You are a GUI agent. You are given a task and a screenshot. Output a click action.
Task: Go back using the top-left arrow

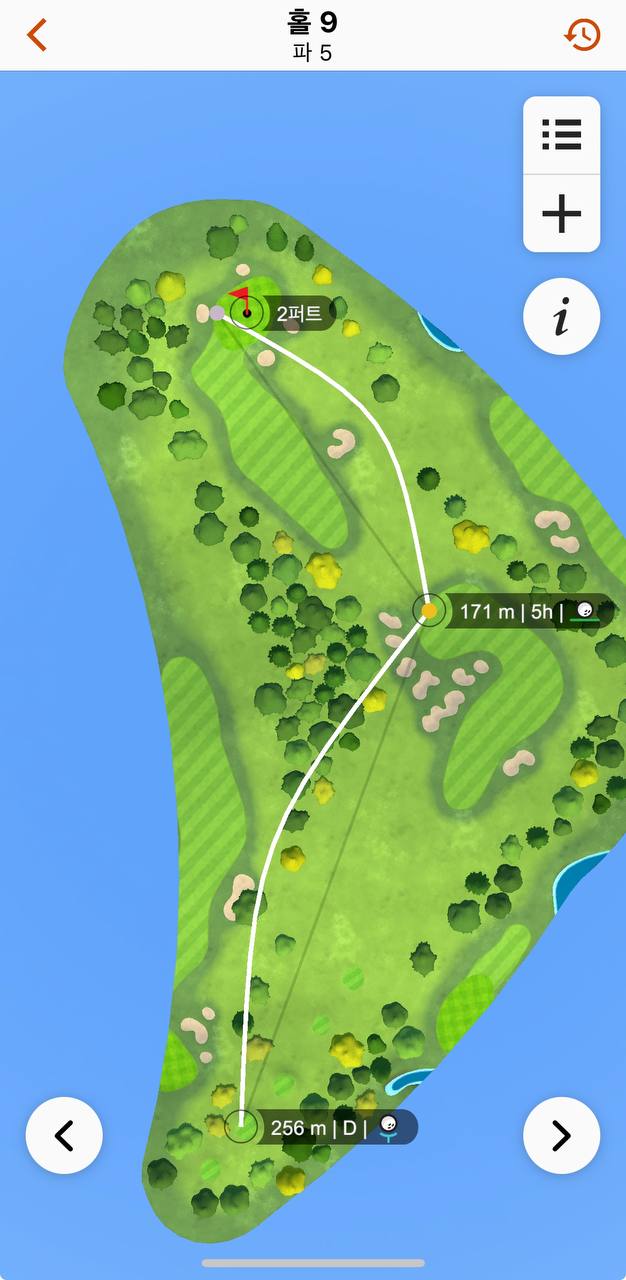37,34
